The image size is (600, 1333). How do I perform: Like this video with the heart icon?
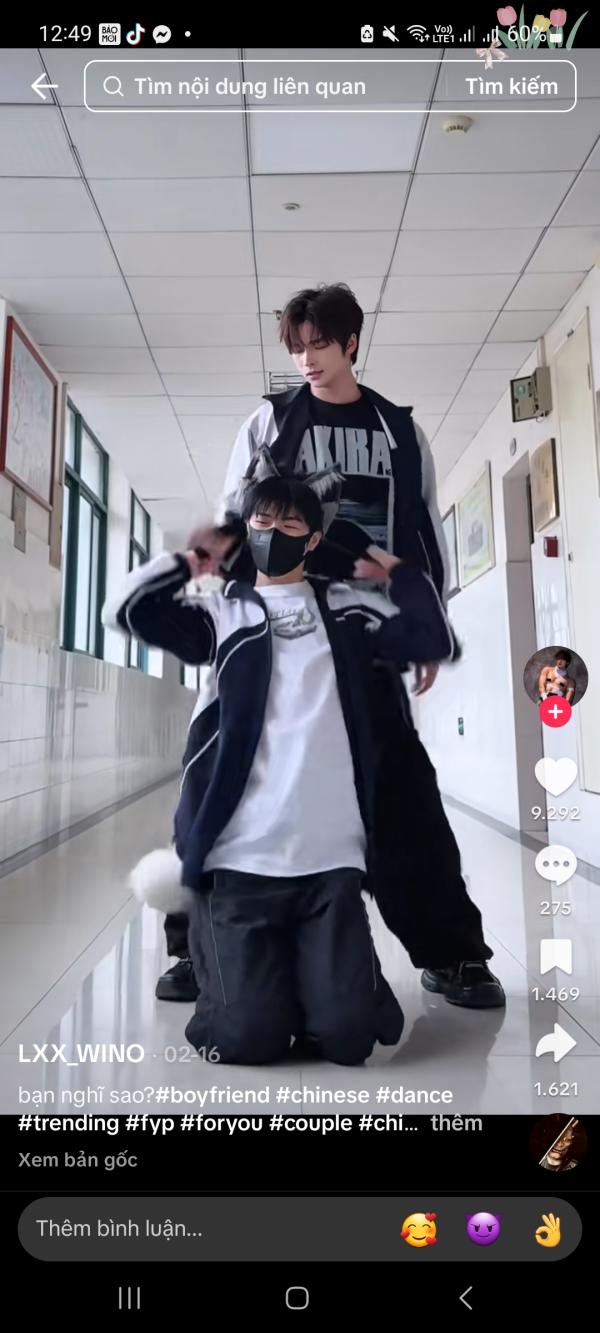555,777
